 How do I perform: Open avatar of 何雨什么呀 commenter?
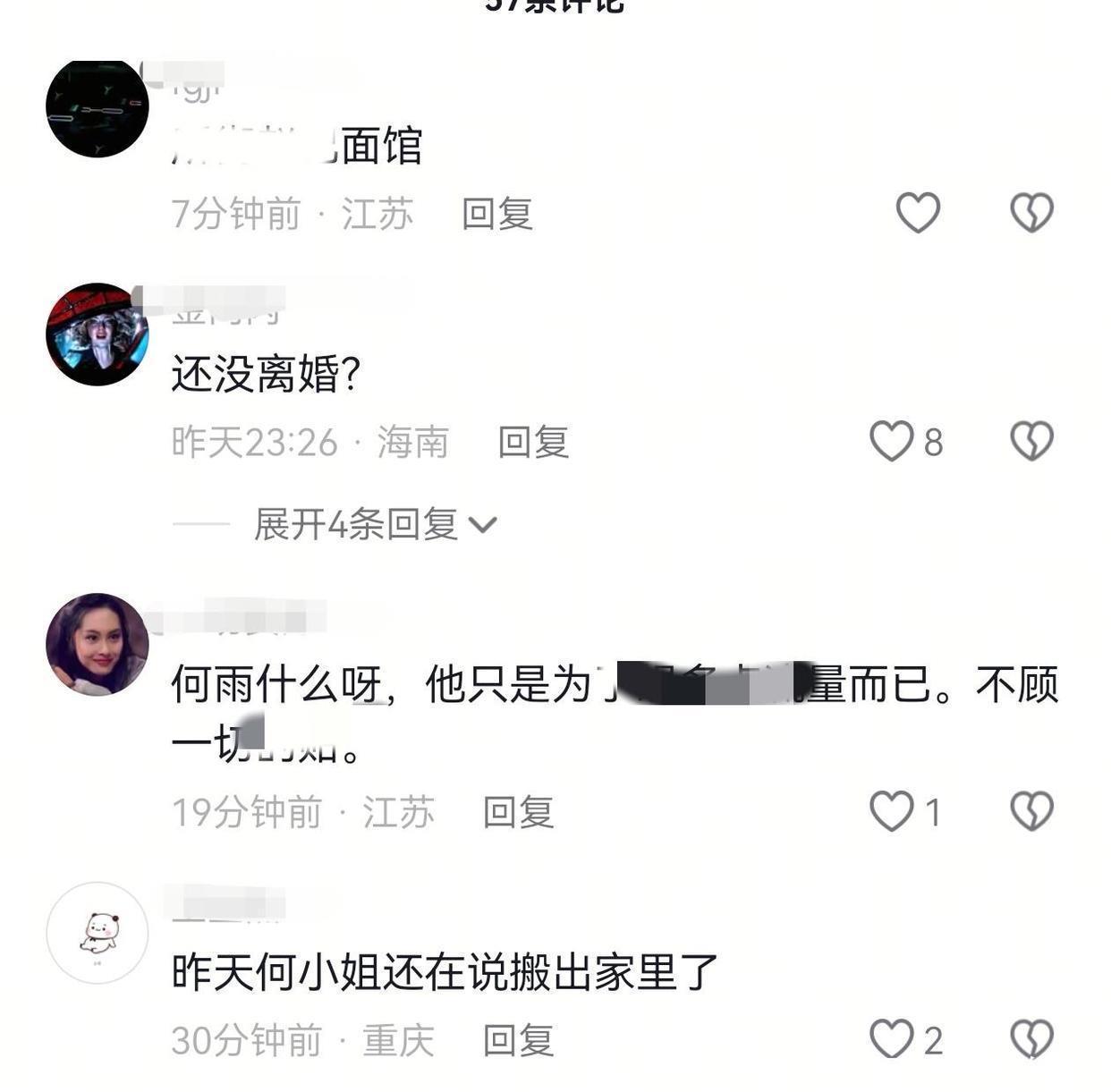98,644
